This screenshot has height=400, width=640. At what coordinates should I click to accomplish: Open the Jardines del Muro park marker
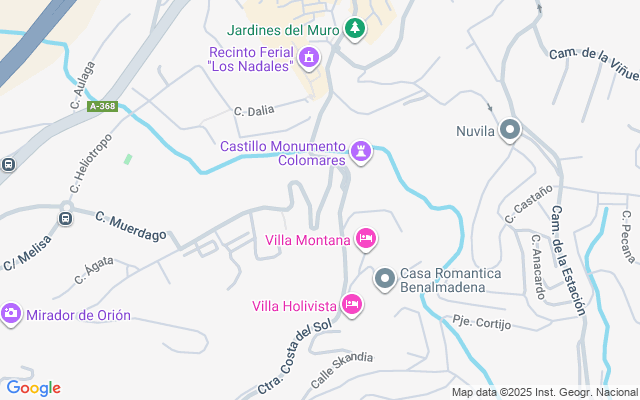click(x=355, y=29)
